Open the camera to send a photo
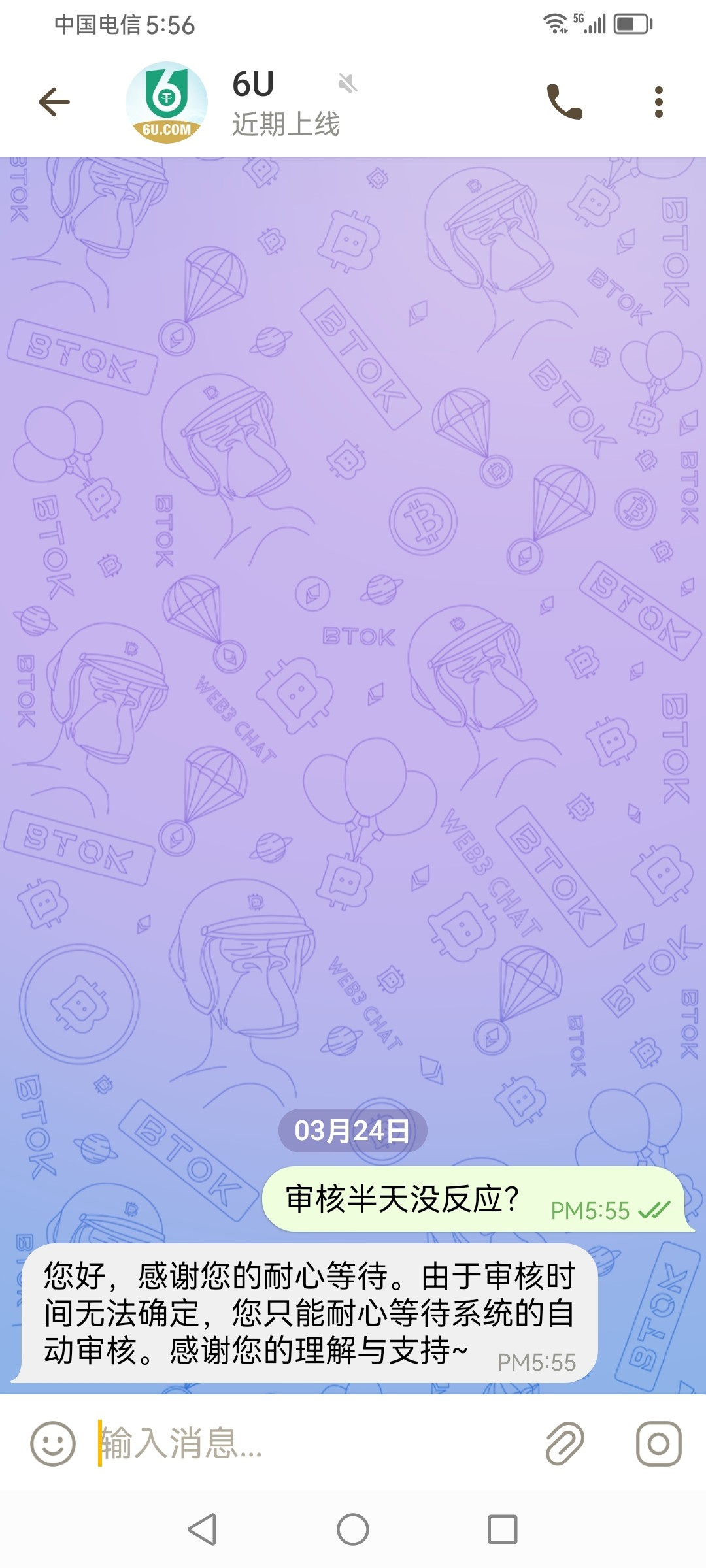Screen dimensions: 706x1568 [x=658, y=1443]
